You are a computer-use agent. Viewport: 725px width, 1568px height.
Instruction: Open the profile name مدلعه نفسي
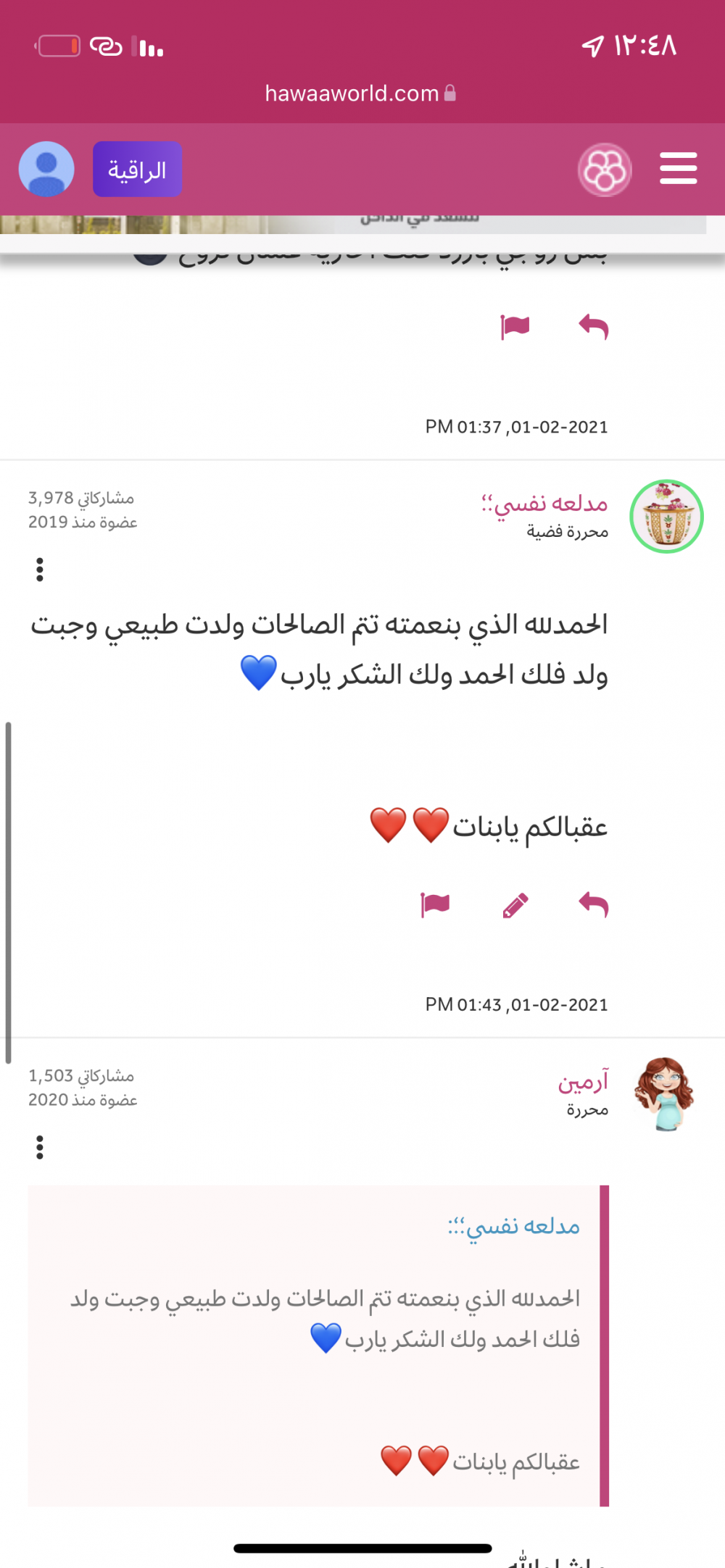coord(544,503)
